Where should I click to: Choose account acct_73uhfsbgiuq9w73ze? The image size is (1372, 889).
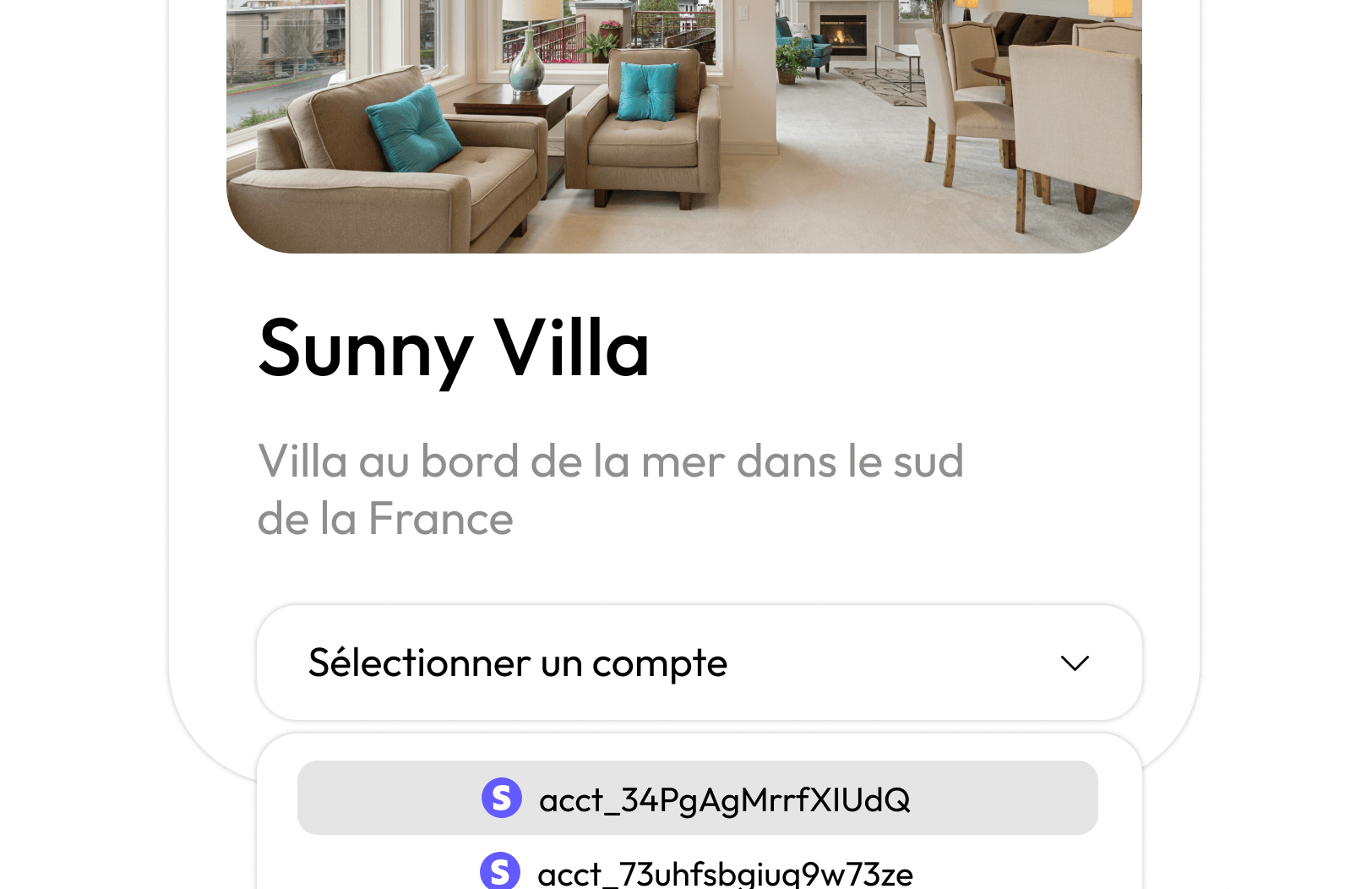tap(698, 872)
